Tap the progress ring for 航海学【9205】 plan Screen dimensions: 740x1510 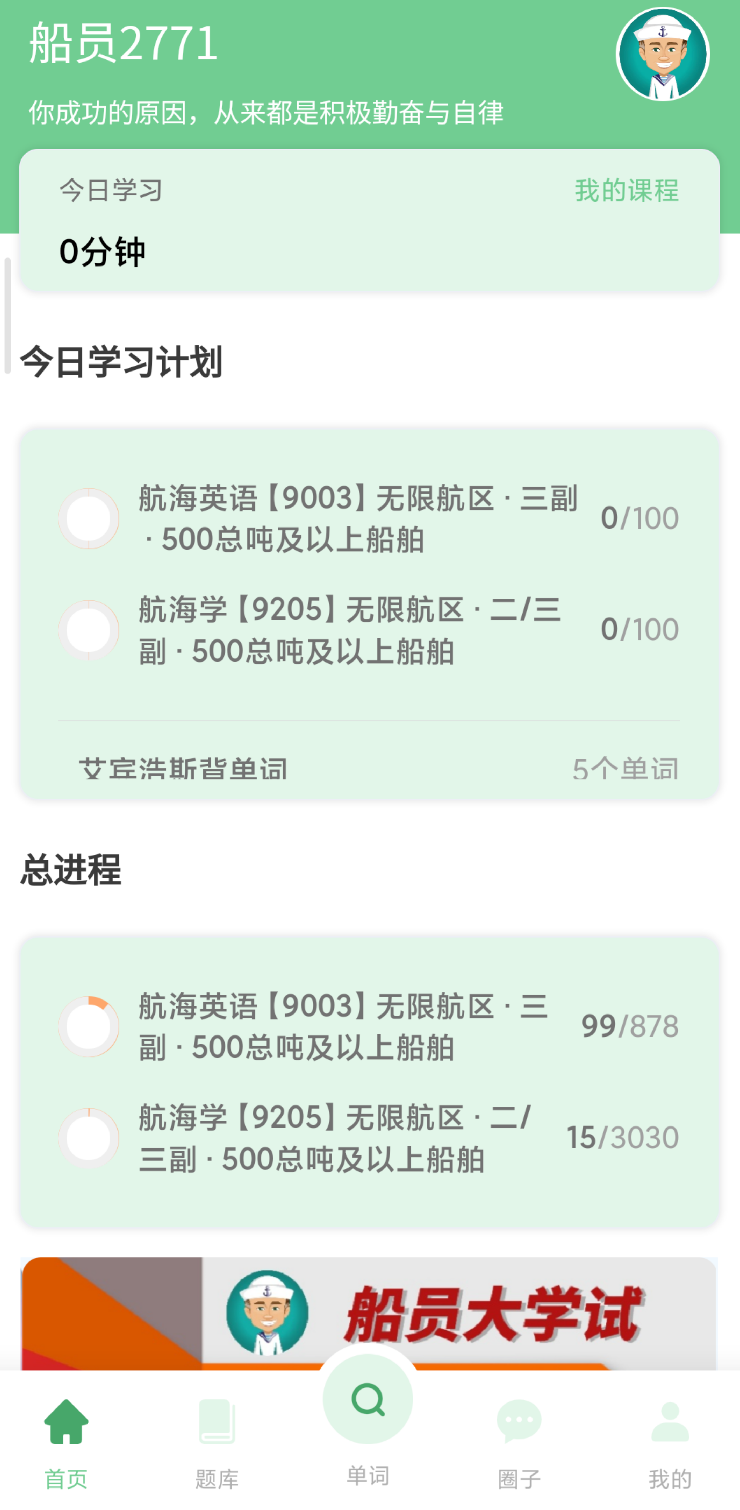click(89, 630)
